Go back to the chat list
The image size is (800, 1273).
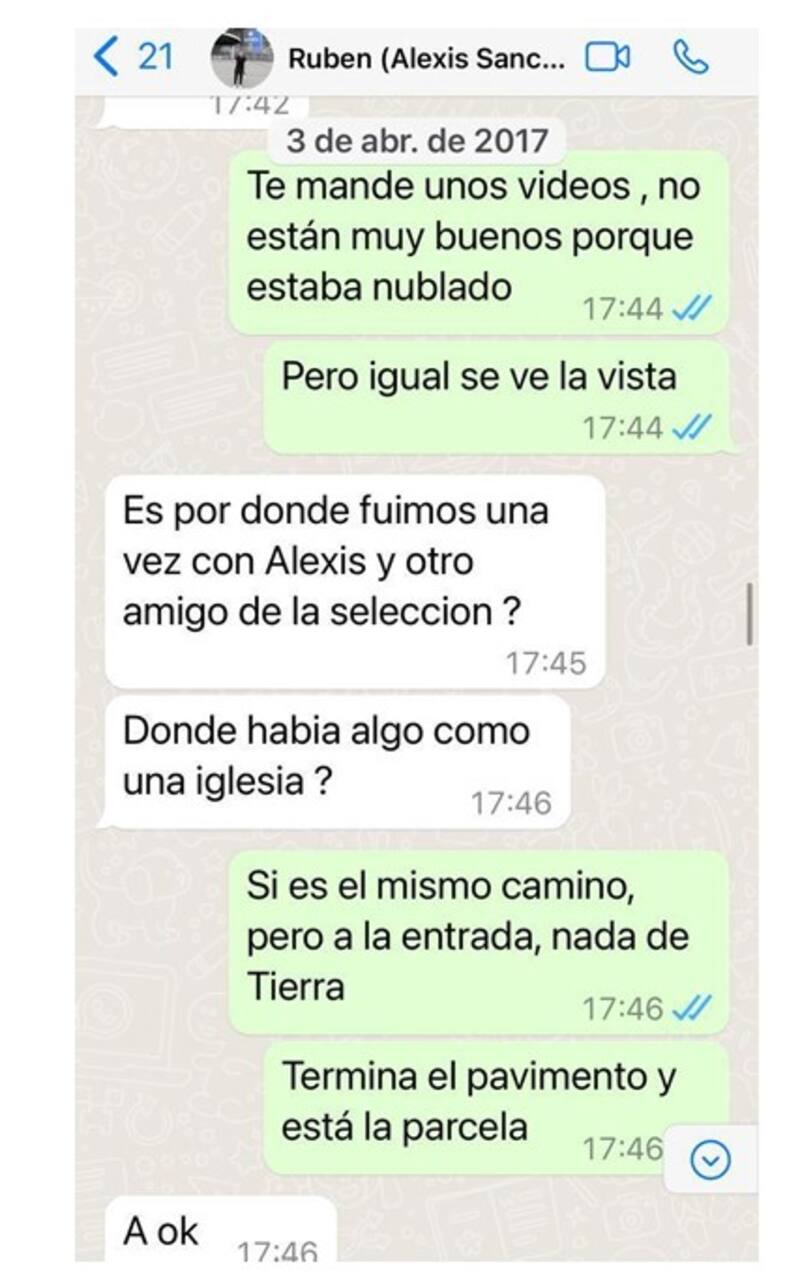tap(107, 58)
